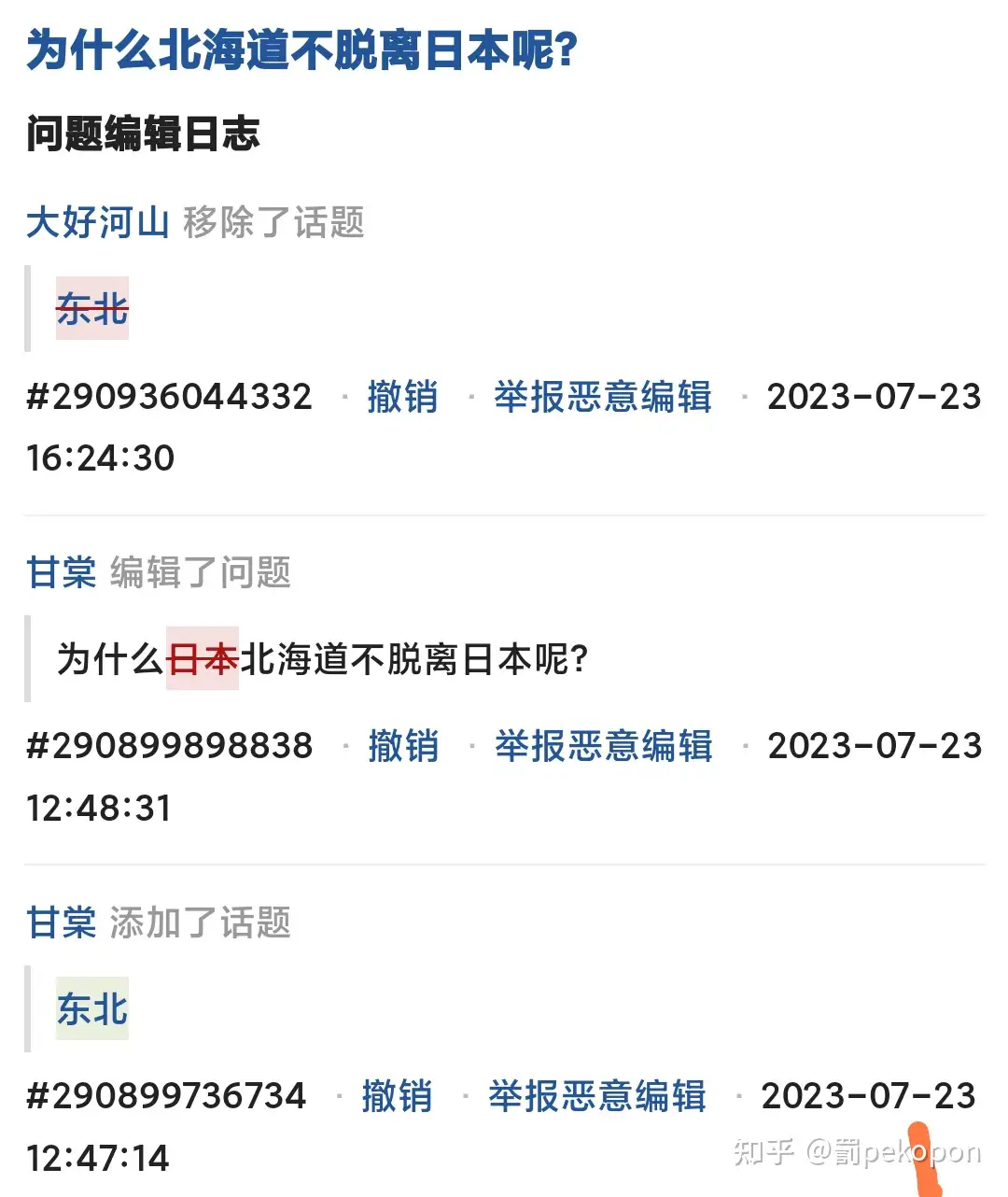Open 甘棠's profile from 编辑了问题 entry
1008x1197 pixels.
[61, 571]
